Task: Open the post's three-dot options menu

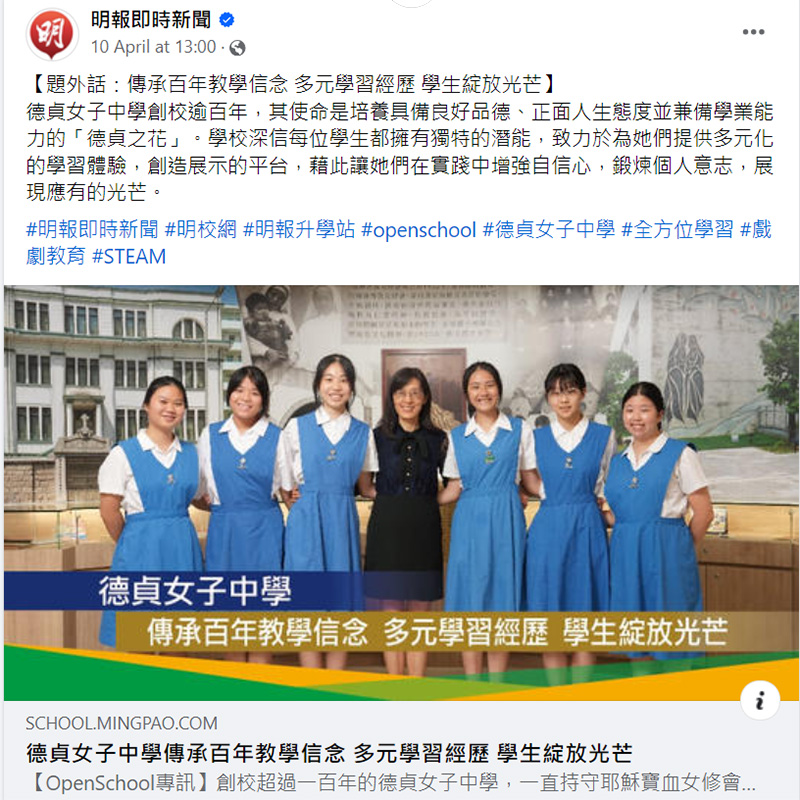Action: click(753, 32)
